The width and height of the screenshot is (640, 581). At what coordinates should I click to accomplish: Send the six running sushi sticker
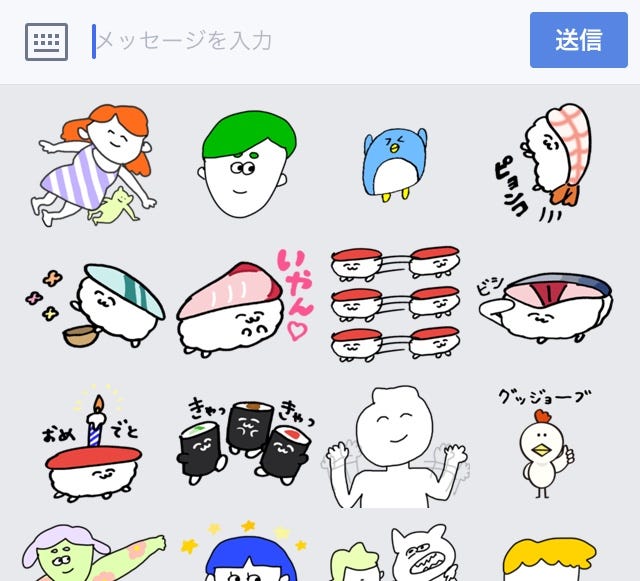click(x=395, y=302)
